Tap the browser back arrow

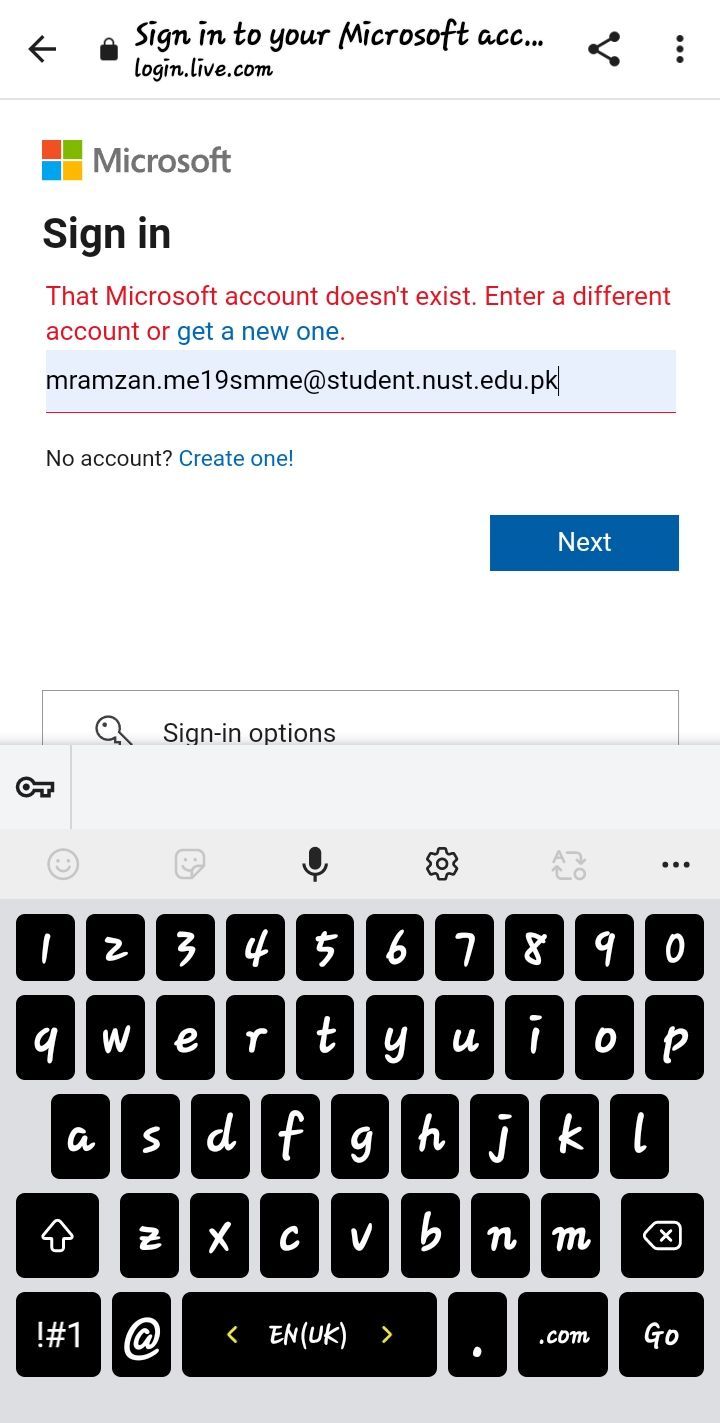pos(42,48)
